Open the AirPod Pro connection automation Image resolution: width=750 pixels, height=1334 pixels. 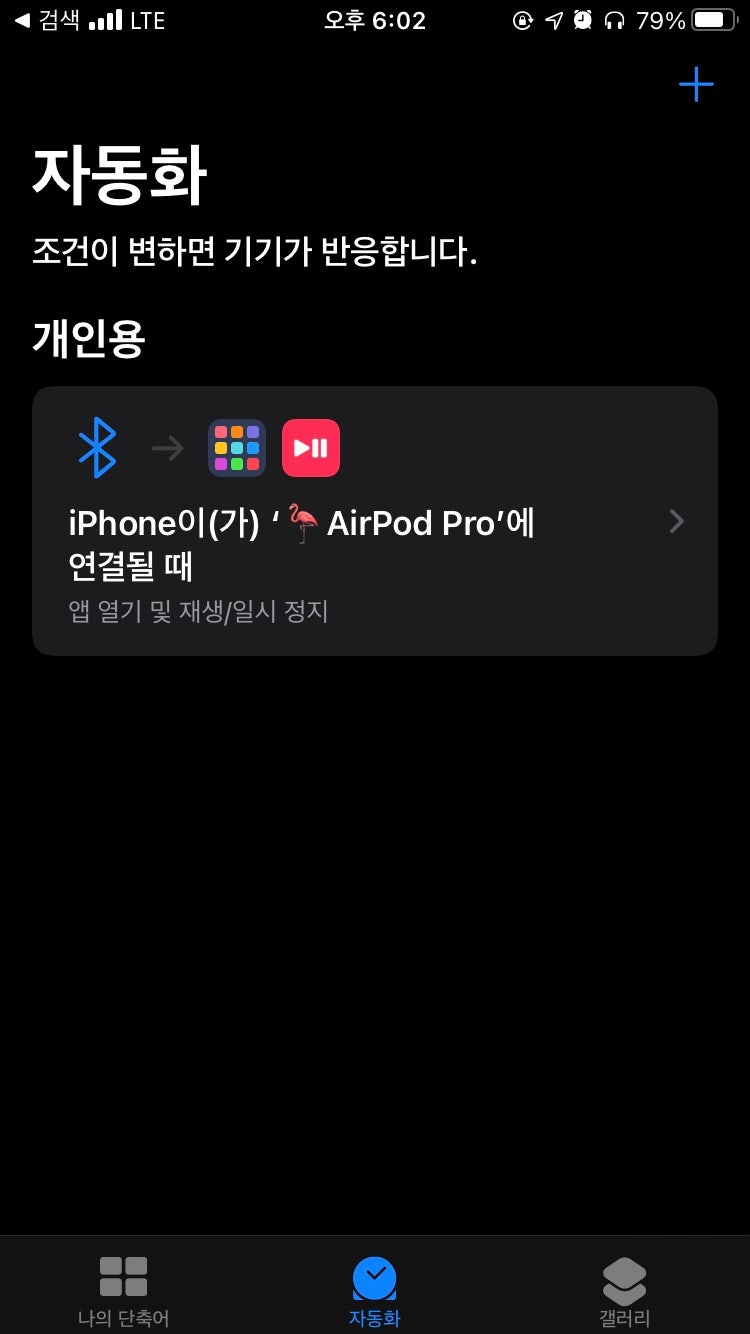[x=374, y=521]
